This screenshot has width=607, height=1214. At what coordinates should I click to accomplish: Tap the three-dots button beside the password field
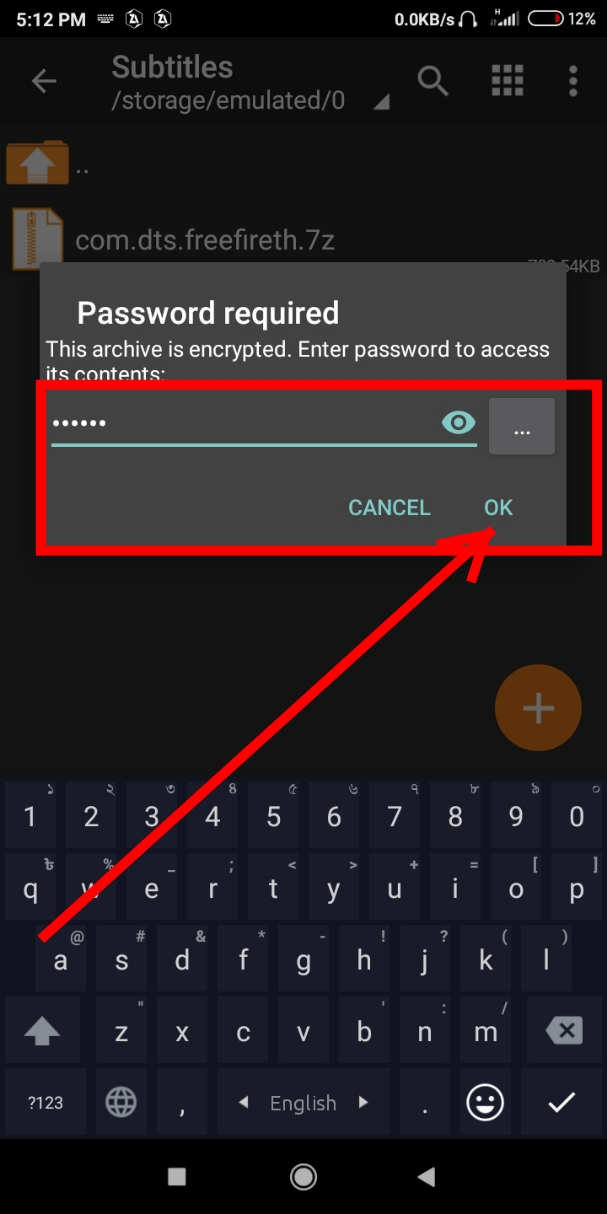click(521, 427)
